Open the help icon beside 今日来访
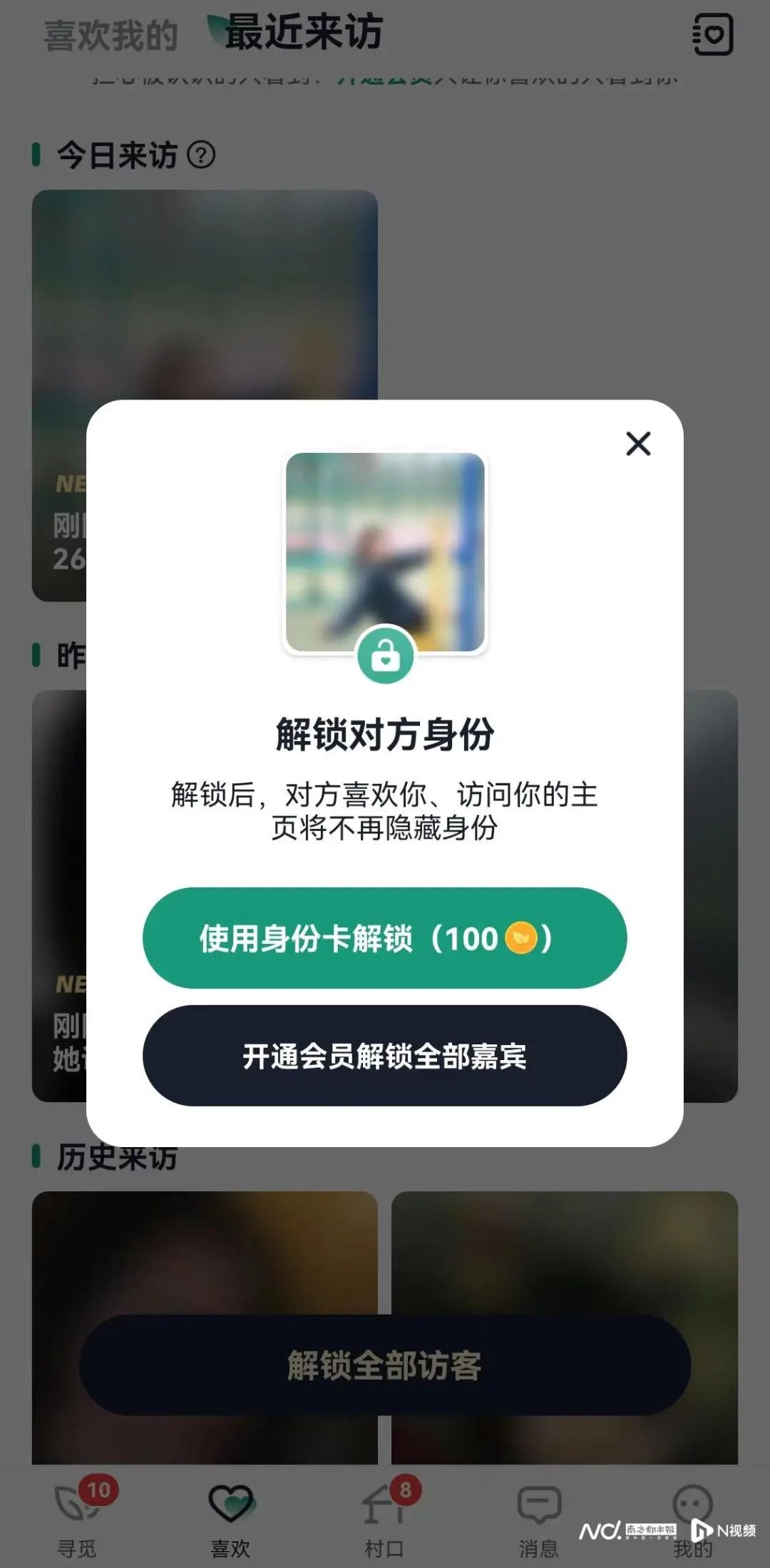This screenshot has width=770, height=1568. [x=201, y=155]
